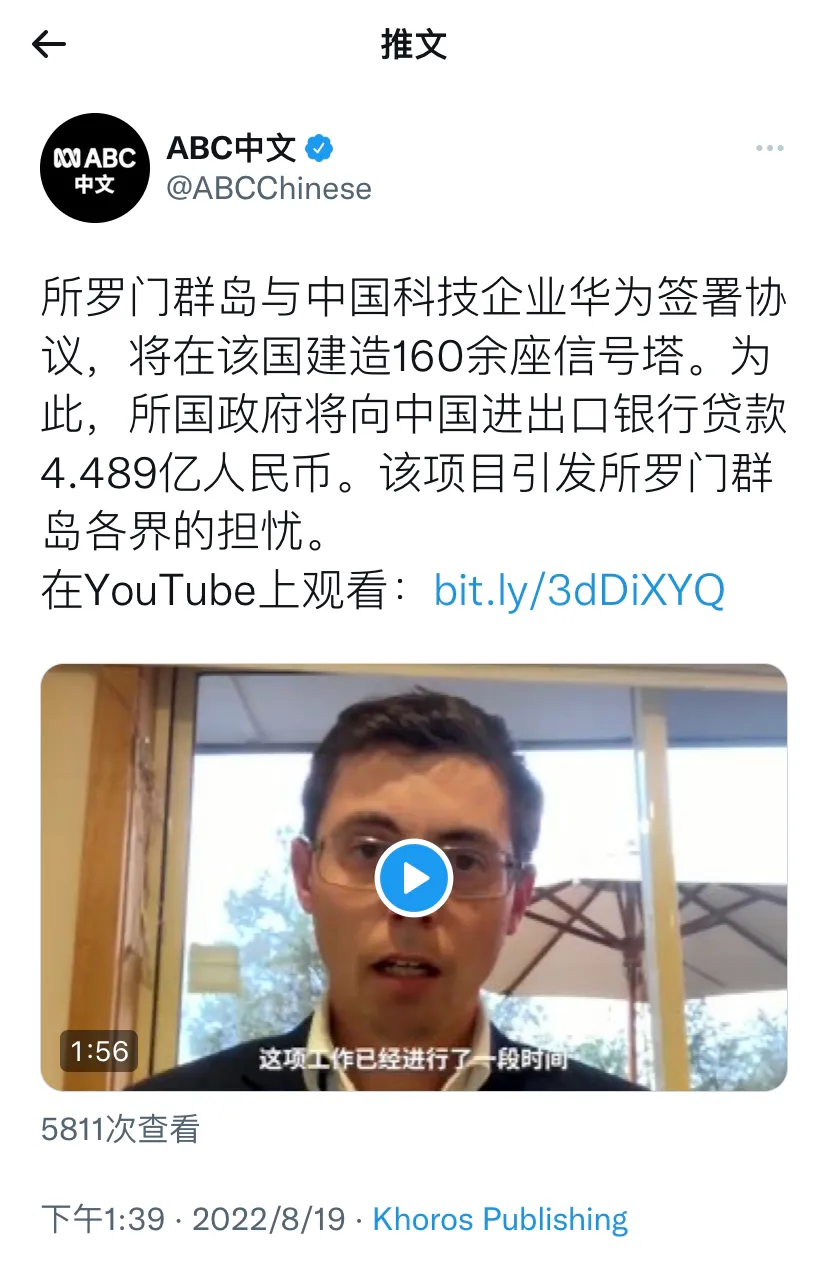Play the embedded video
828x1262 pixels.
tap(414, 878)
